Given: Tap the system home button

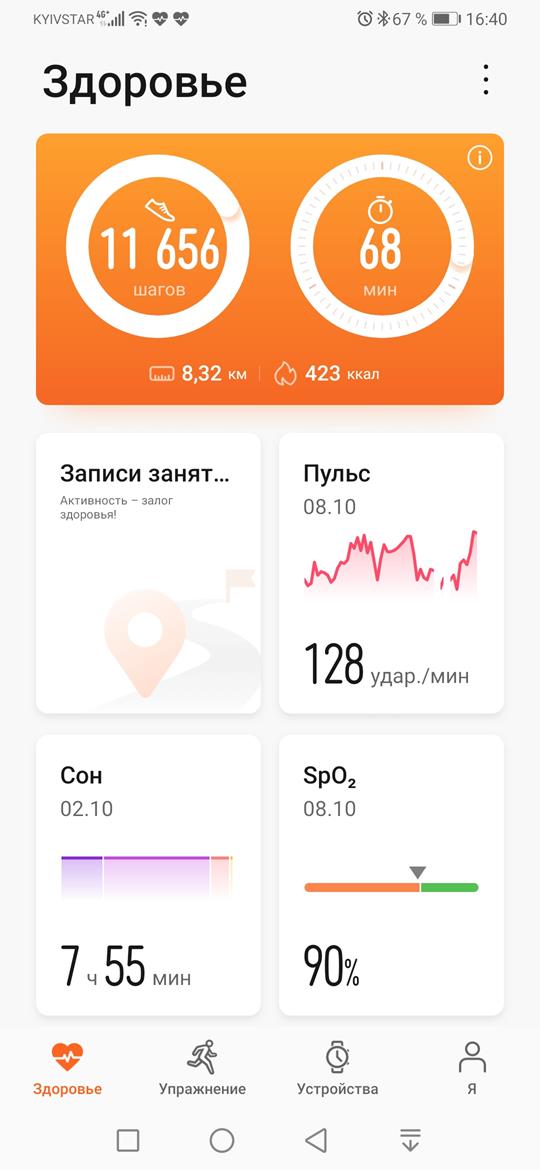Looking at the screenshot, I should (x=222, y=1139).
